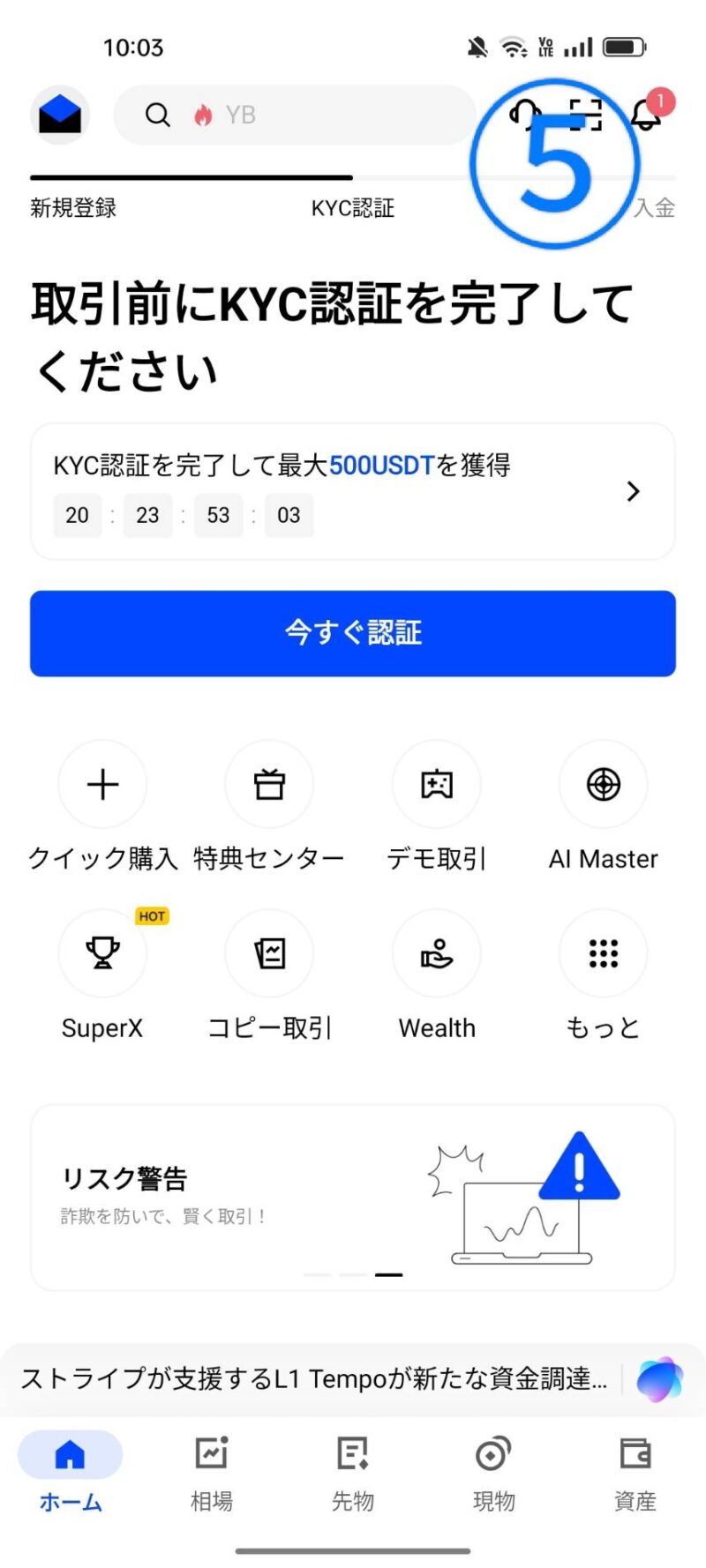The width and height of the screenshot is (706, 1568).
Task: Switch to the 相場 tab
Action: point(212,1468)
